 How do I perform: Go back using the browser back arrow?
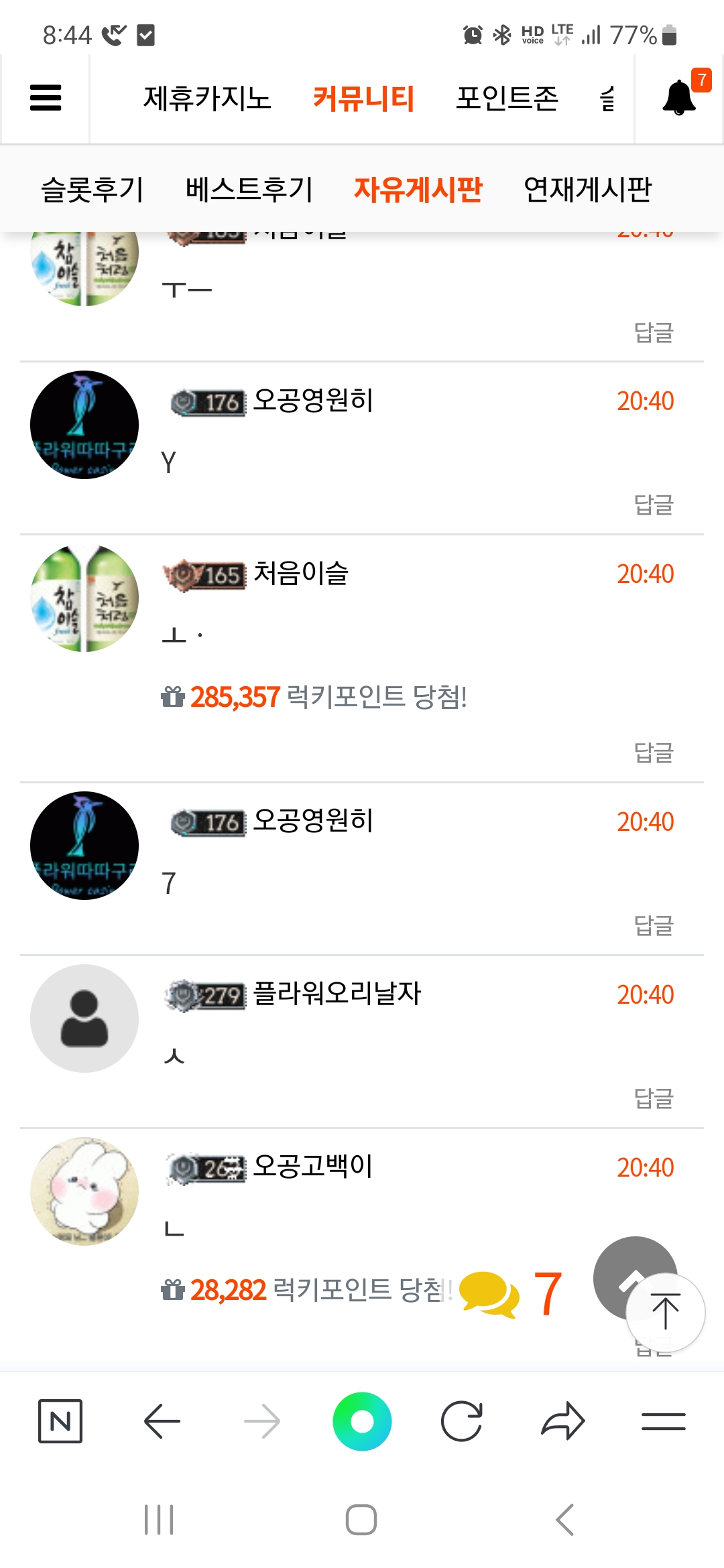click(162, 1421)
